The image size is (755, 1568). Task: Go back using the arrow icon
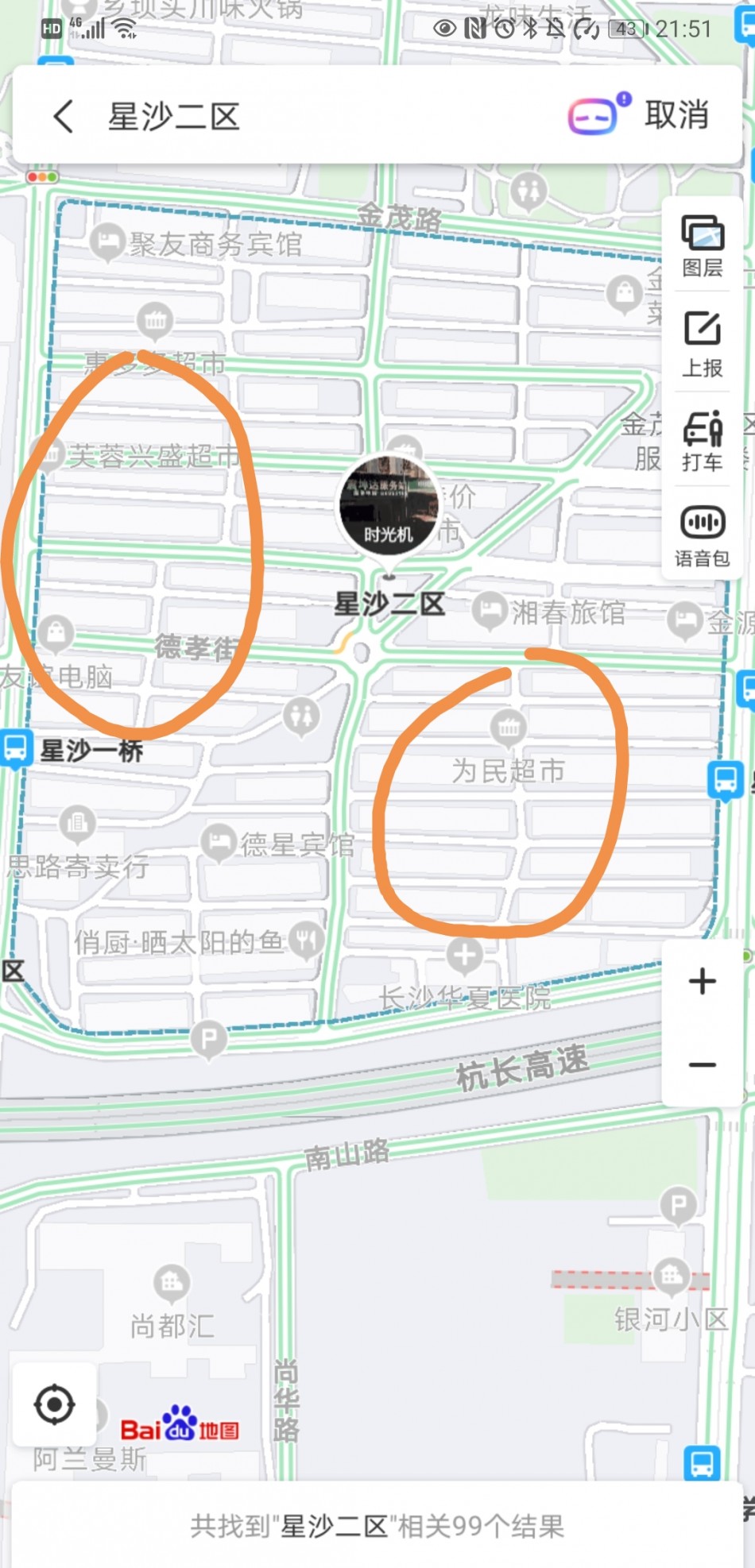coord(64,117)
